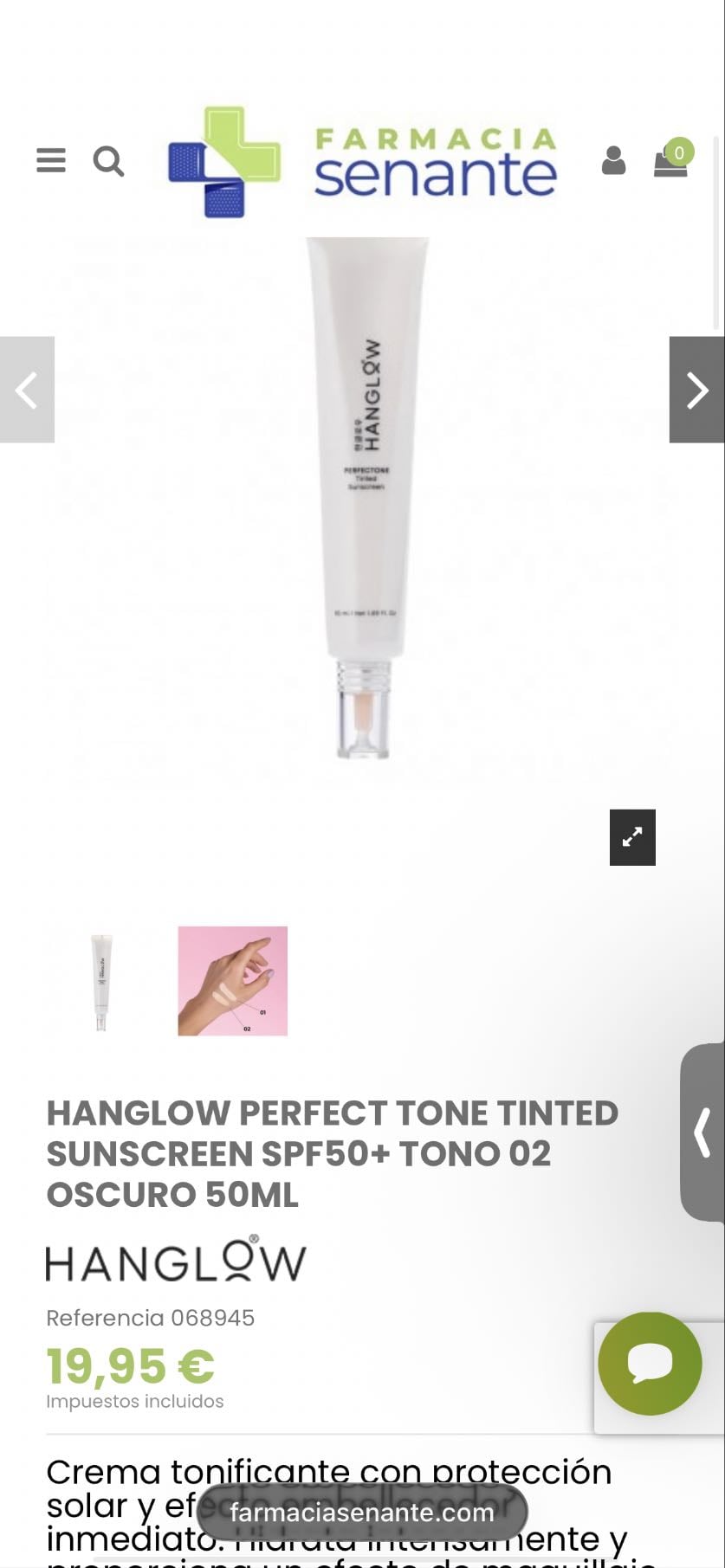Show the next product image
725x1568 pixels.
click(697, 390)
